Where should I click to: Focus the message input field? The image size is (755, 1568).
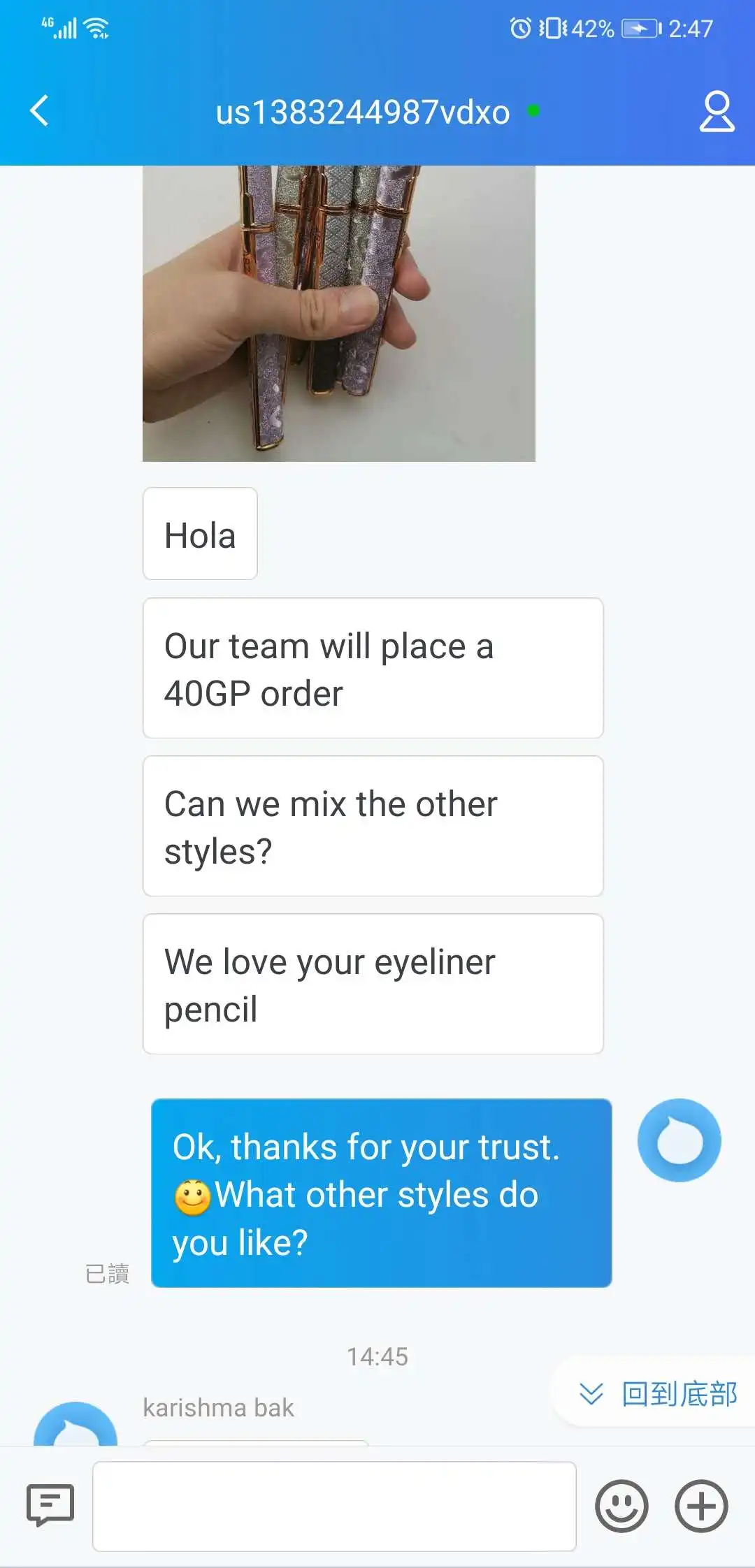[x=334, y=1505]
